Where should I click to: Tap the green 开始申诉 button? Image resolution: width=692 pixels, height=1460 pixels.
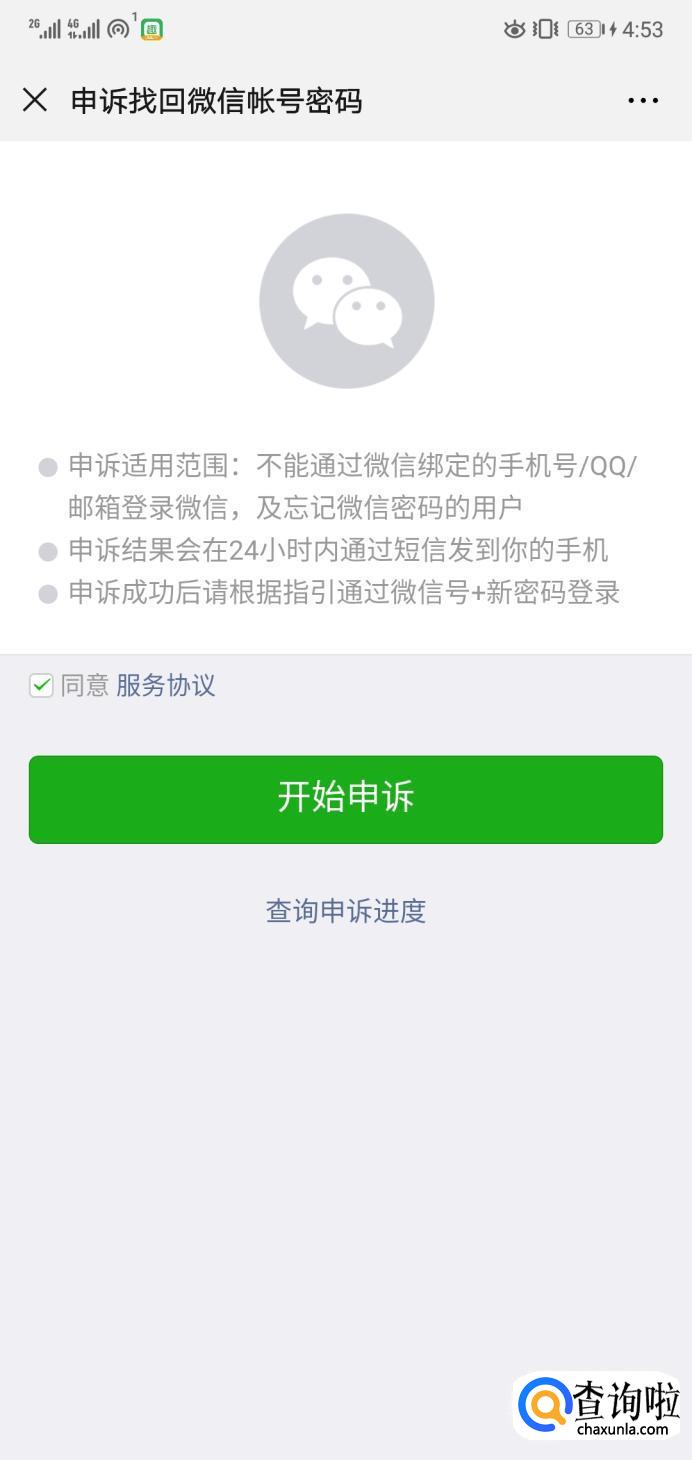(346, 799)
